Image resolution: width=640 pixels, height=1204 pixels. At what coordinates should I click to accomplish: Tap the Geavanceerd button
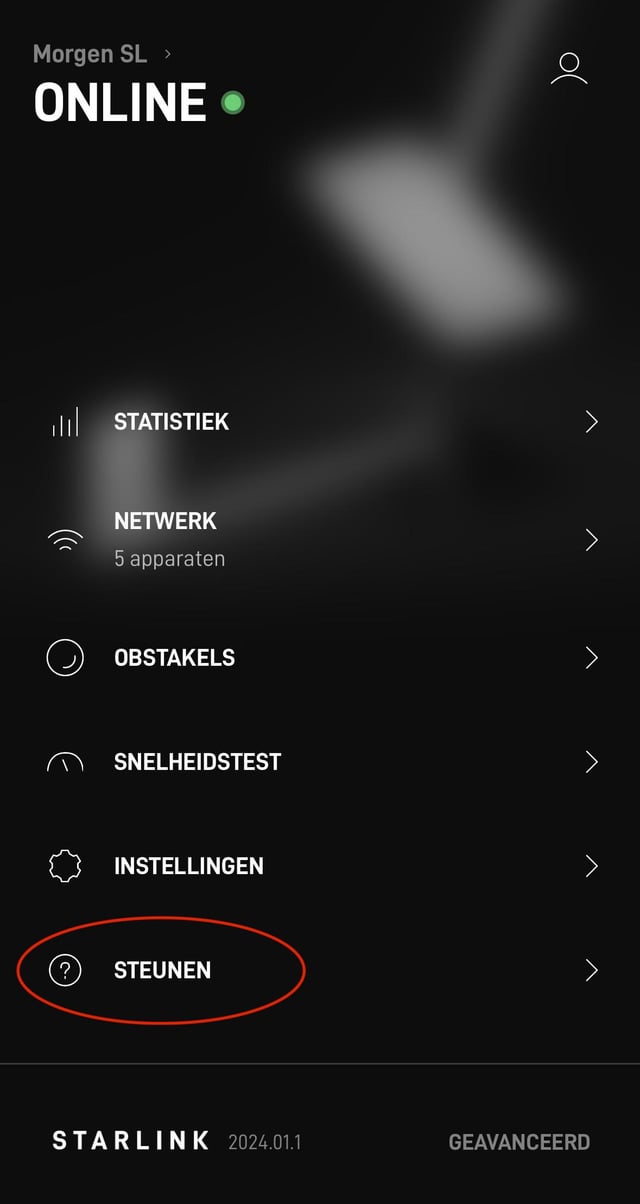coord(519,1142)
